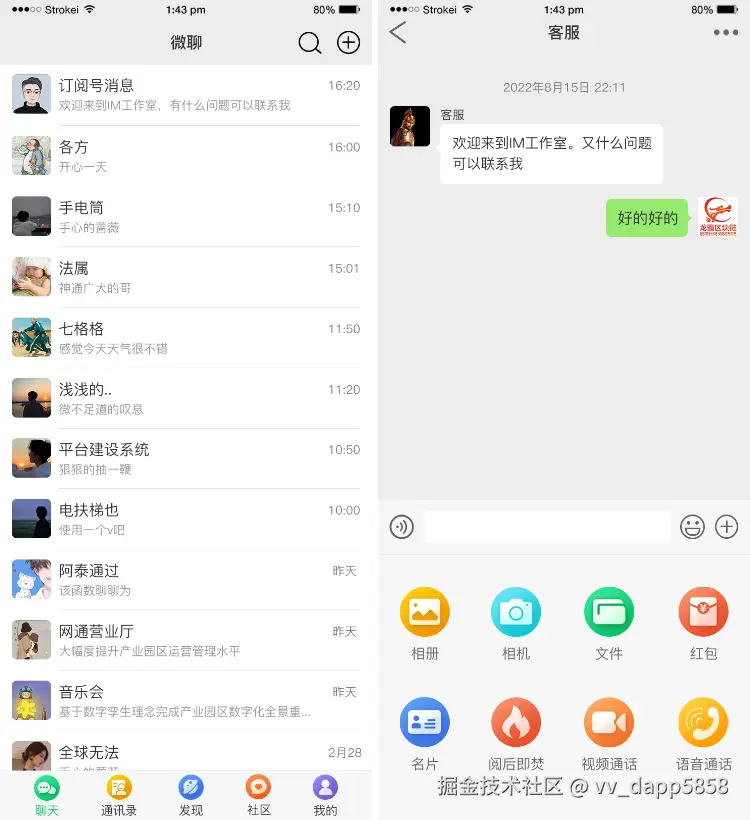Open the 网通营业厅 chat
Image resolution: width=750 pixels, height=820 pixels.
(x=186, y=640)
